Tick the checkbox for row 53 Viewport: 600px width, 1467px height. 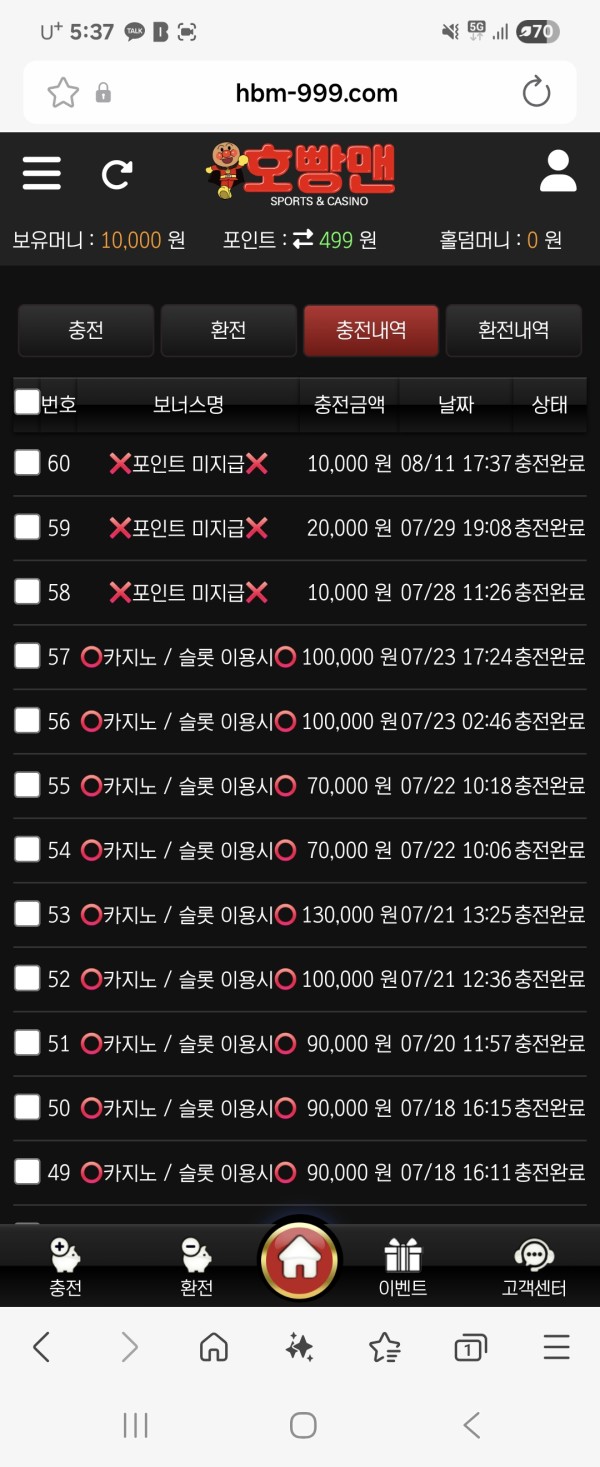tap(27, 914)
